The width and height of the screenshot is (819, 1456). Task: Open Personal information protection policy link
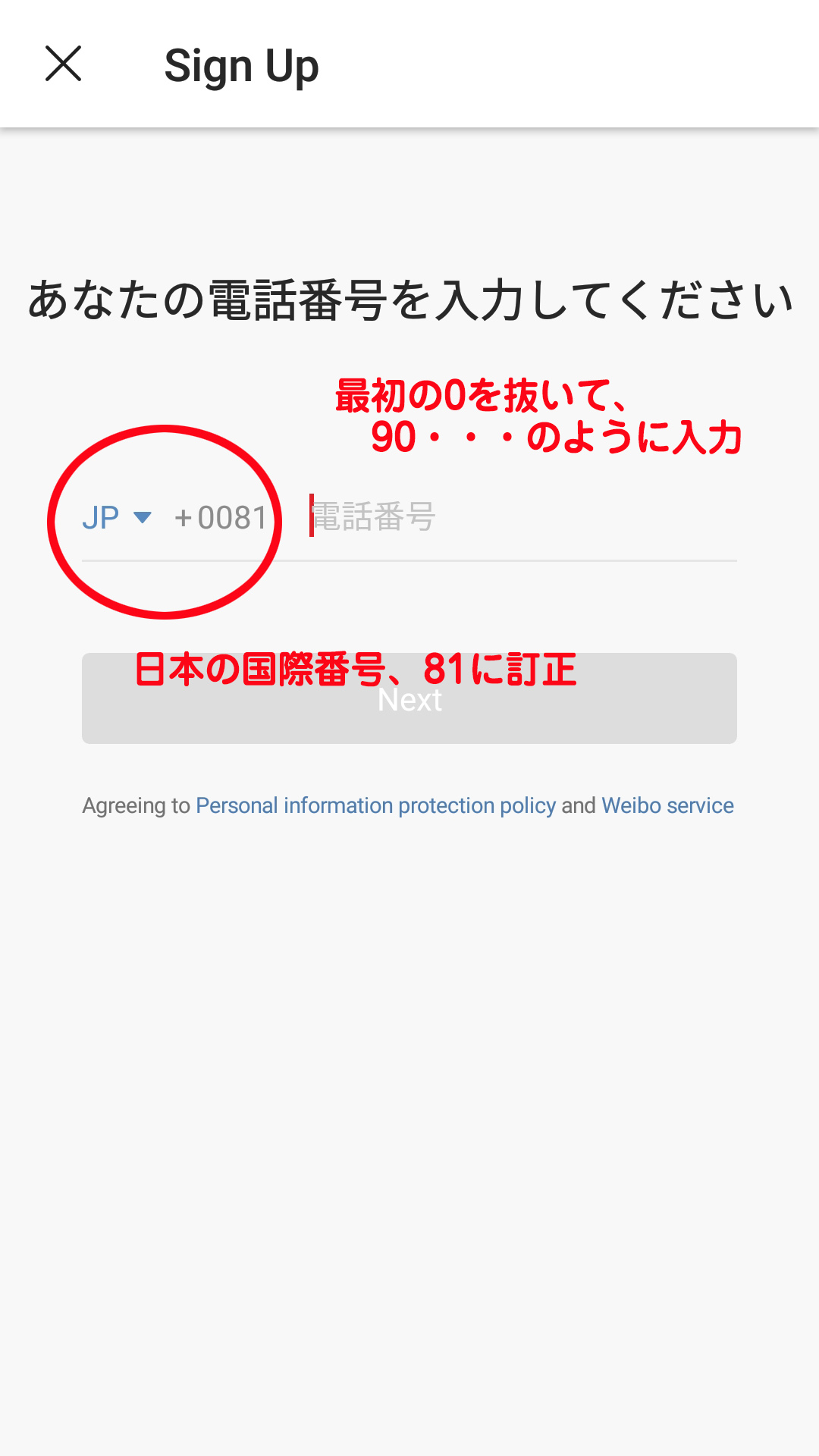375,805
